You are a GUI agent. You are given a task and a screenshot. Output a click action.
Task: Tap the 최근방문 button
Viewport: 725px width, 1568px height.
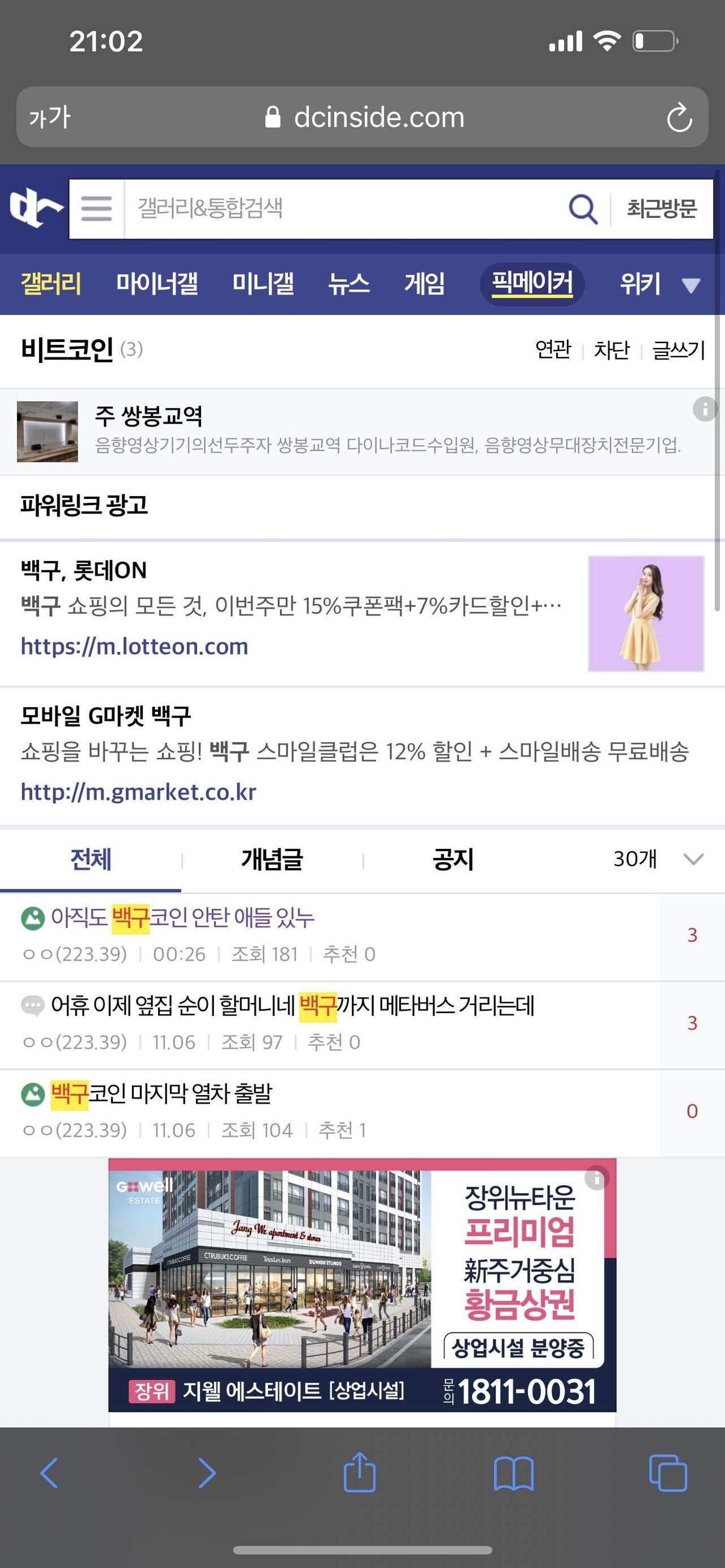[x=663, y=209]
